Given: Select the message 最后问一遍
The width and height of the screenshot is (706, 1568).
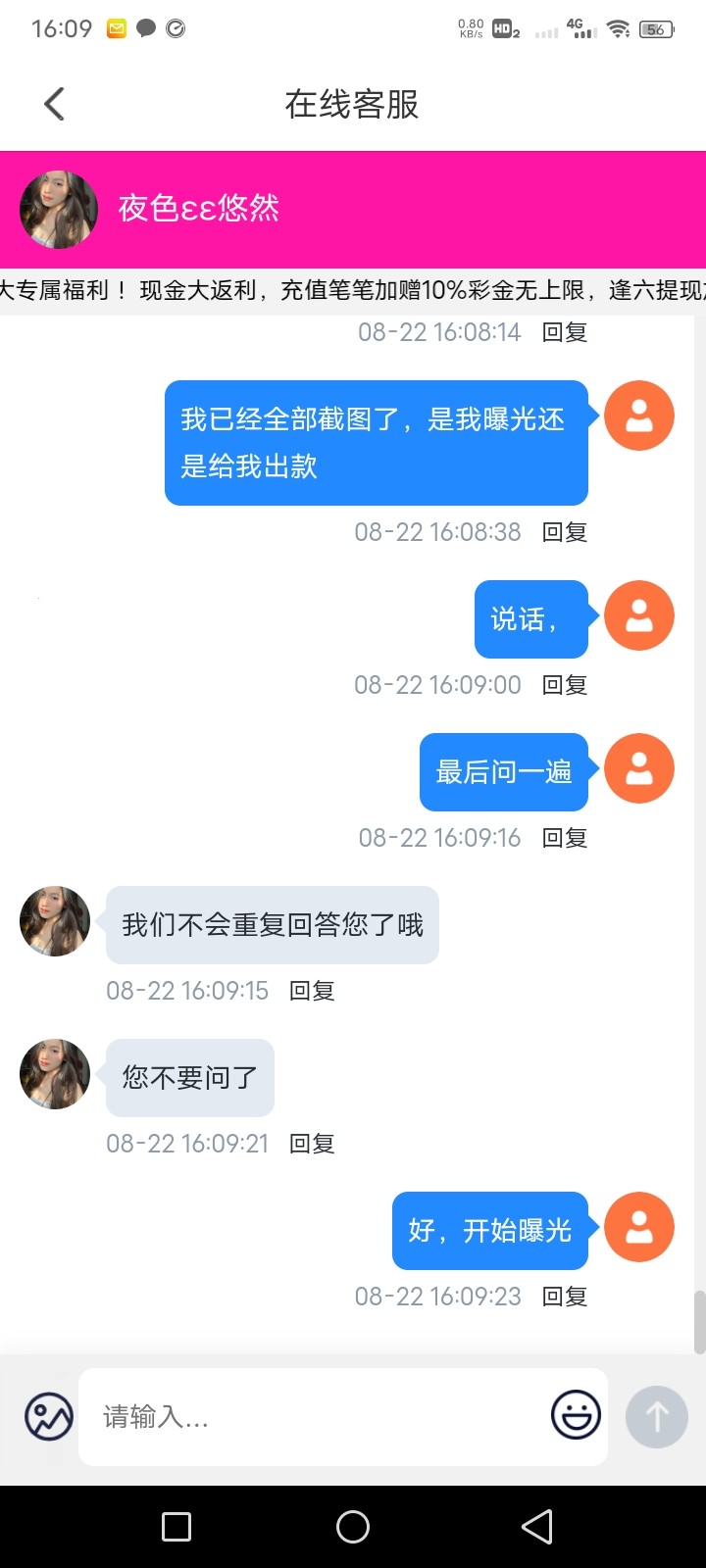Looking at the screenshot, I should (503, 771).
